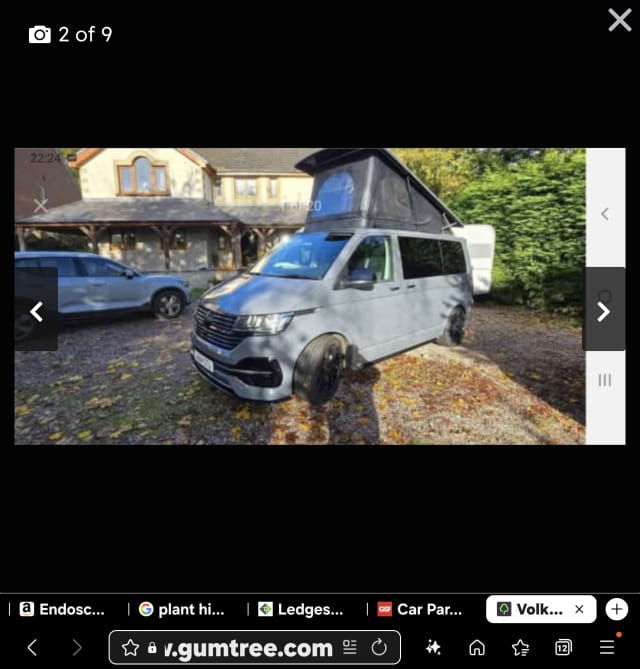Open the browser hamburger menu
The image size is (640, 669).
pos(607,647)
